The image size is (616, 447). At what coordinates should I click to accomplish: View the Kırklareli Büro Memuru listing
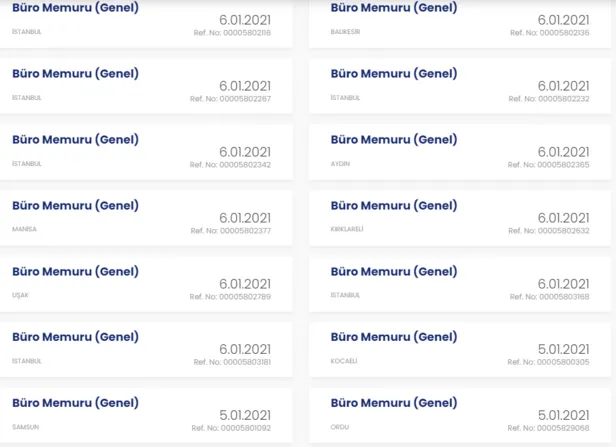pyautogui.click(x=393, y=206)
